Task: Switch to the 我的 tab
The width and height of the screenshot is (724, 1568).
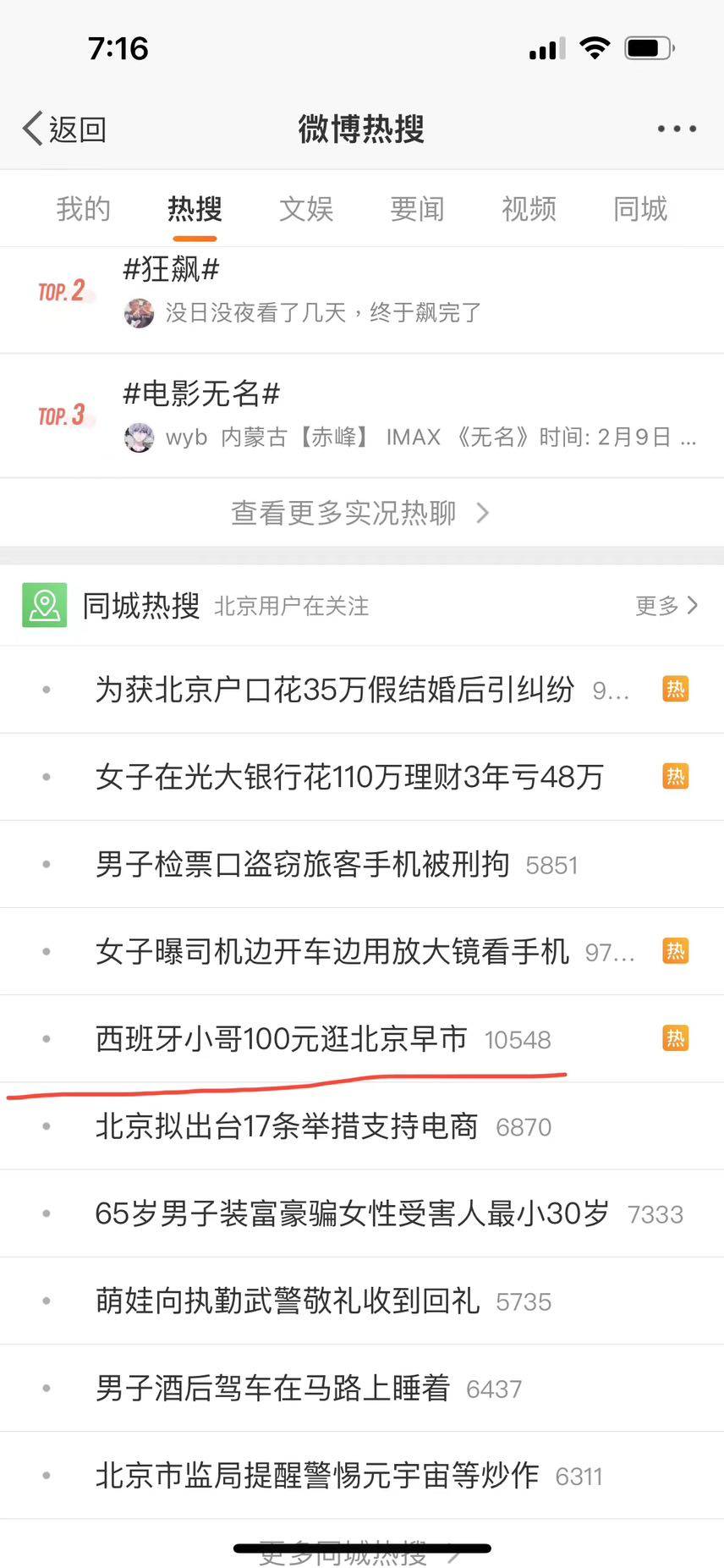Action: point(83,209)
